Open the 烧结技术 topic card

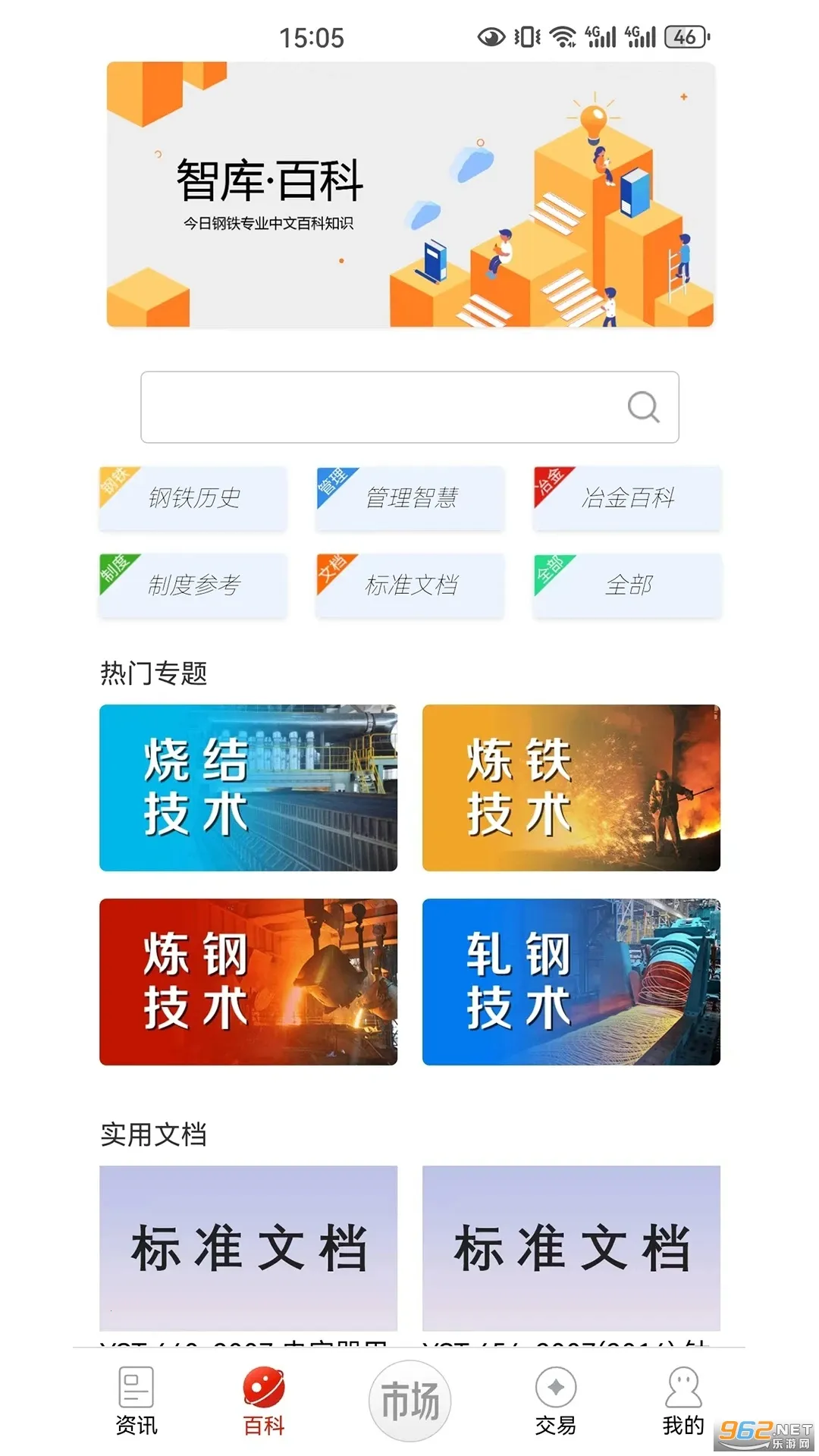click(x=248, y=787)
